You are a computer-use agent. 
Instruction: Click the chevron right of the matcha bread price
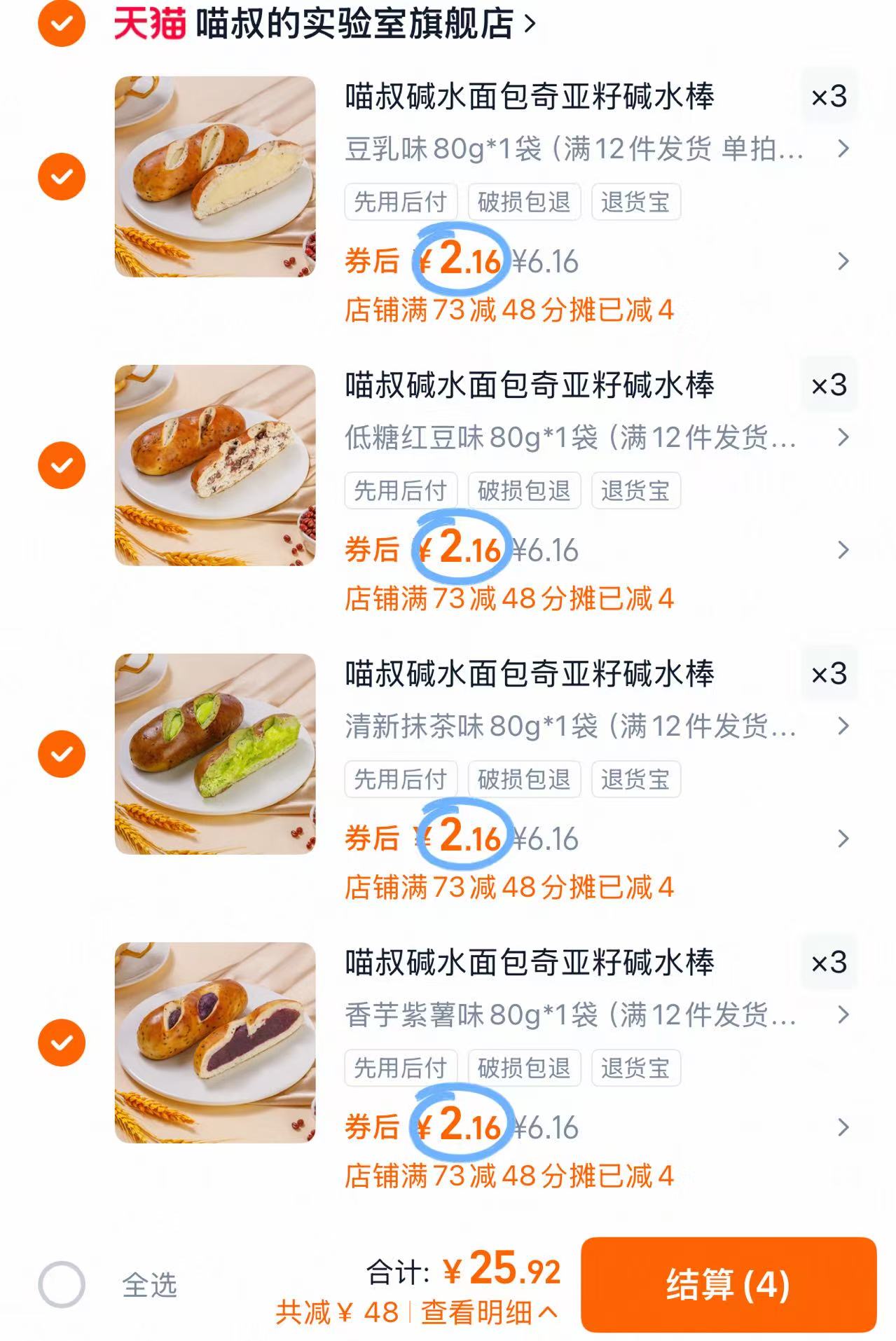843,838
